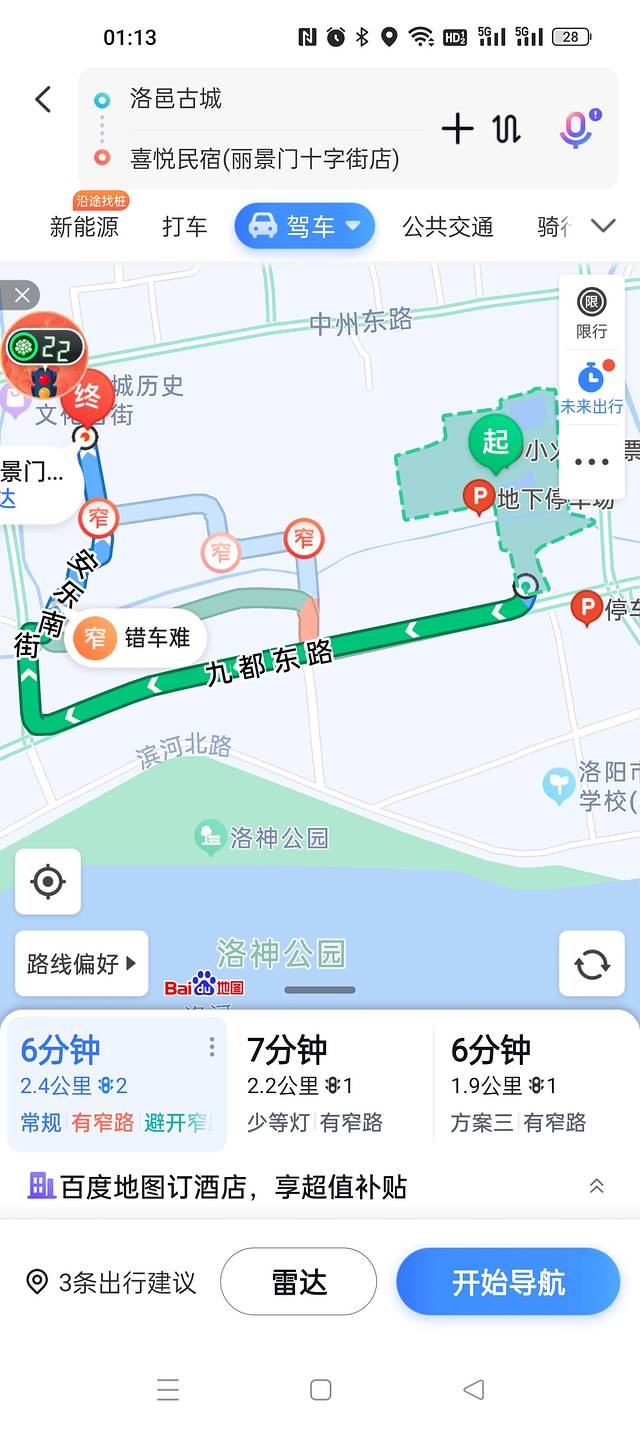640x1429 pixels.
Task: Activate the voice microphone
Action: pyautogui.click(x=576, y=128)
